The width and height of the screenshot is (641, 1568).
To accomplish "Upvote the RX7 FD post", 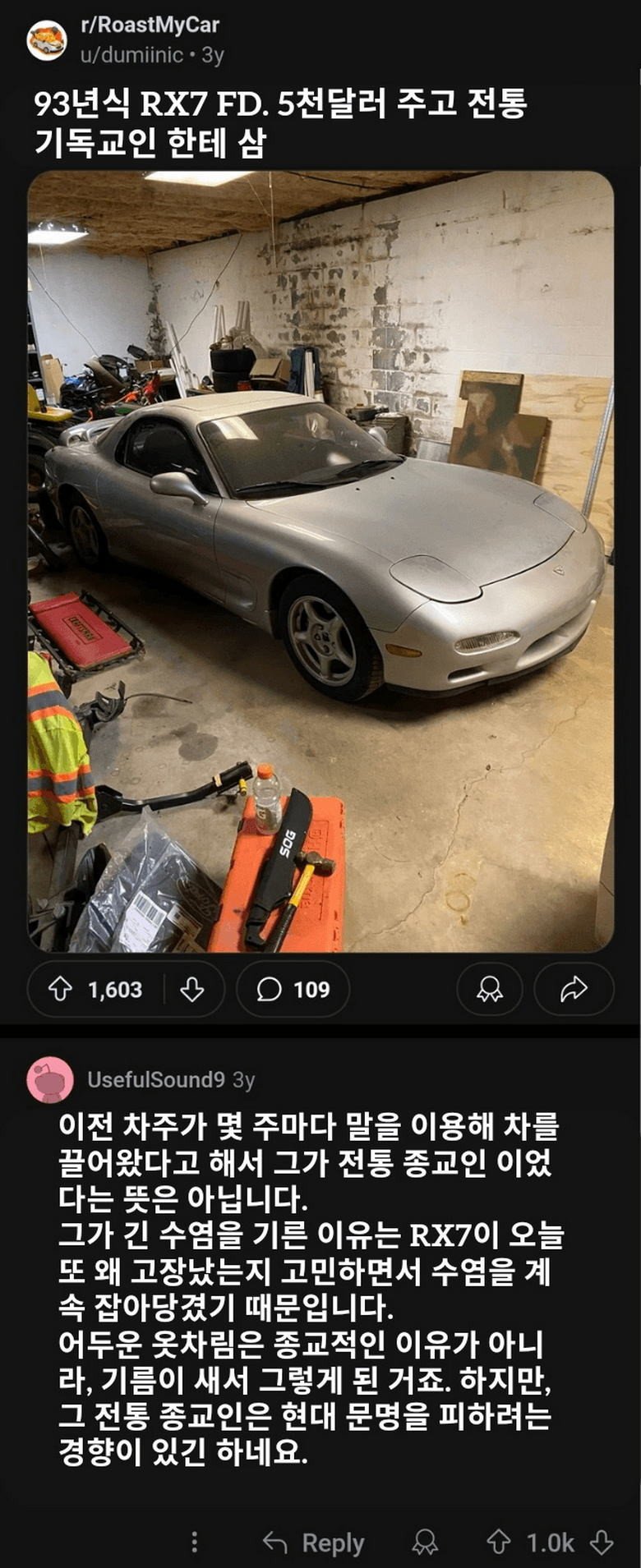I will click(61, 989).
